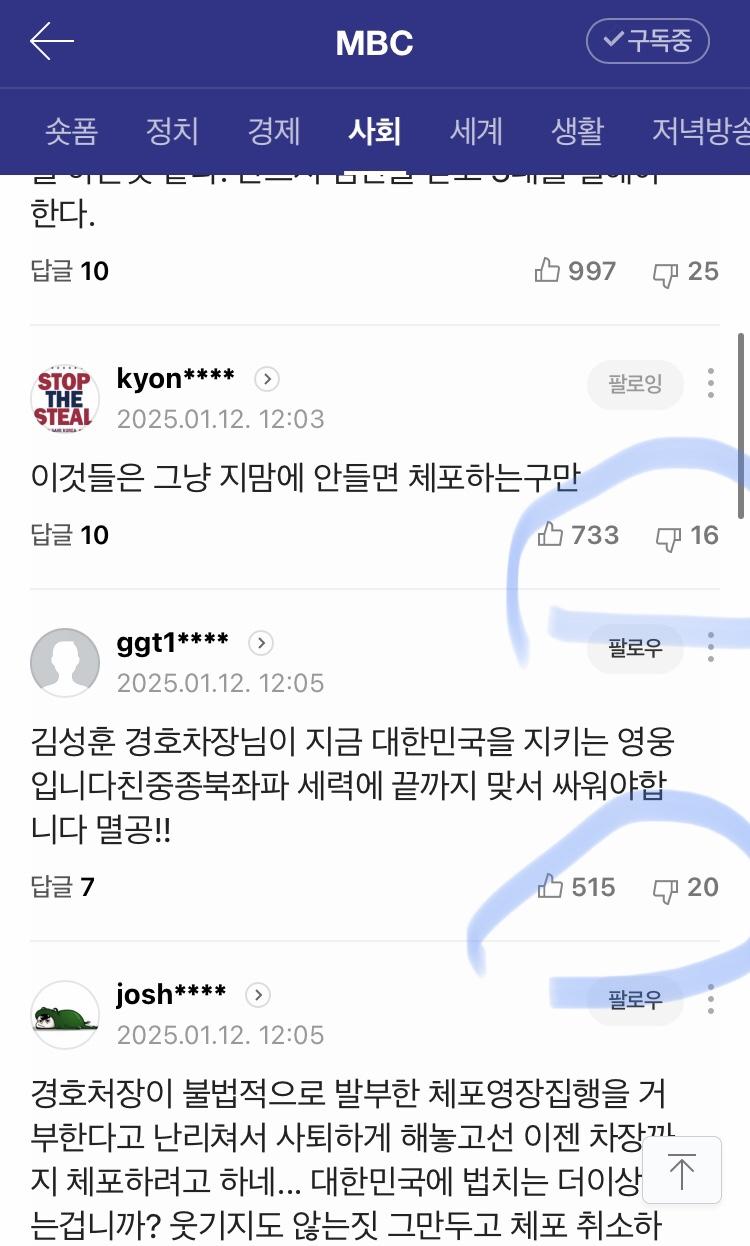750x1246 pixels.
Task: Switch to the 생활 tab
Action: pos(577,131)
